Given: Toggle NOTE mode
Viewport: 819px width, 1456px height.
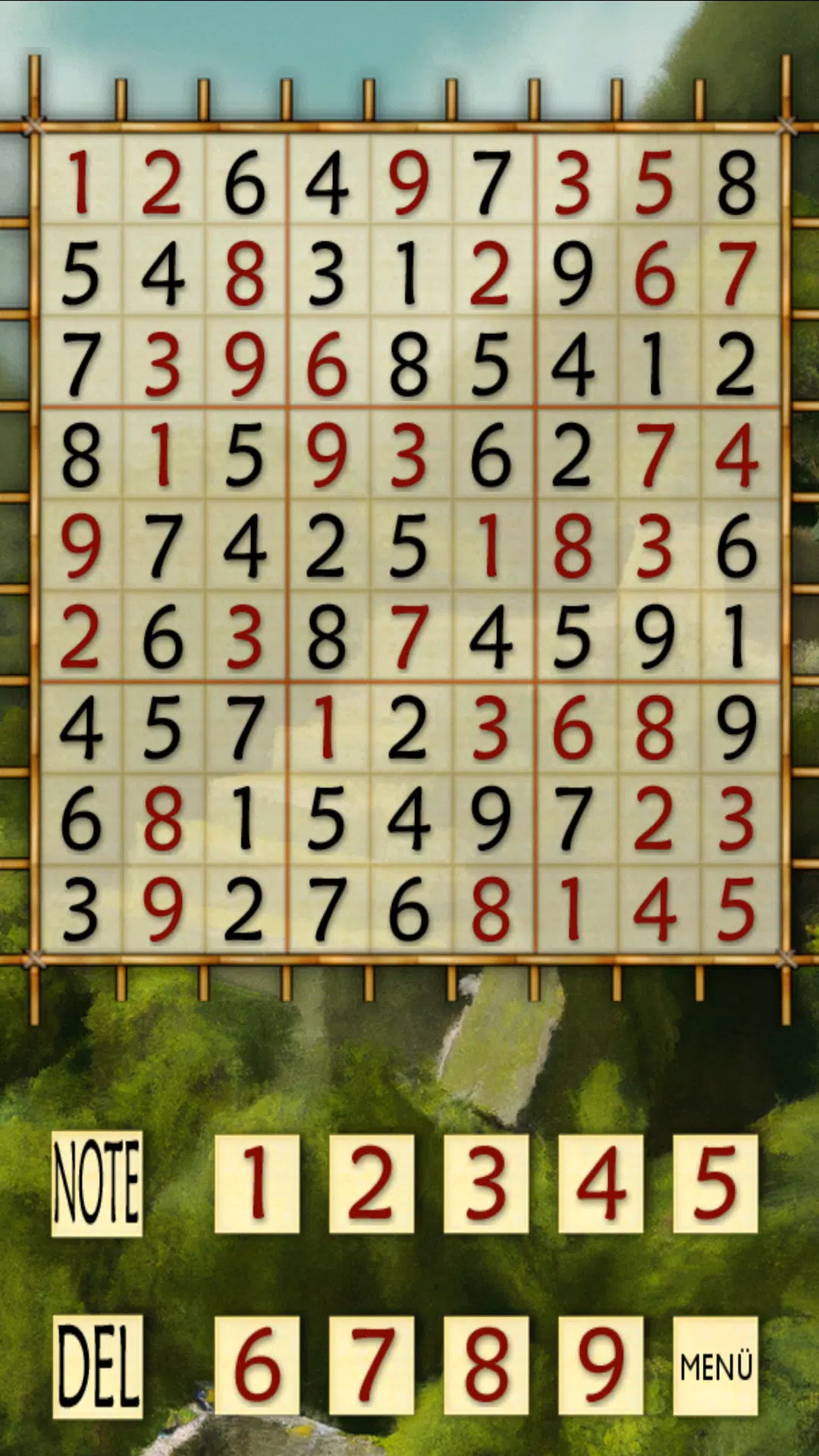Looking at the screenshot, I should click(x=96, y=1183).
